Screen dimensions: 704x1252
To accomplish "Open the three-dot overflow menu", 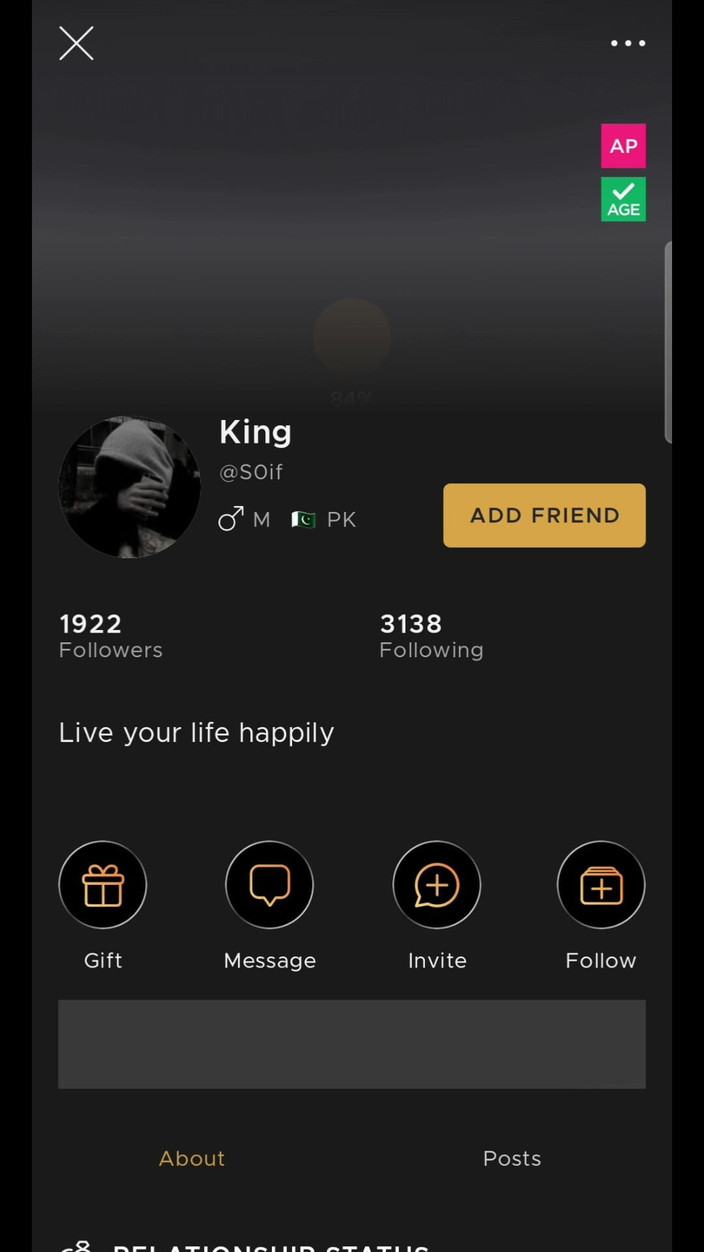I will tap(628, 43).
